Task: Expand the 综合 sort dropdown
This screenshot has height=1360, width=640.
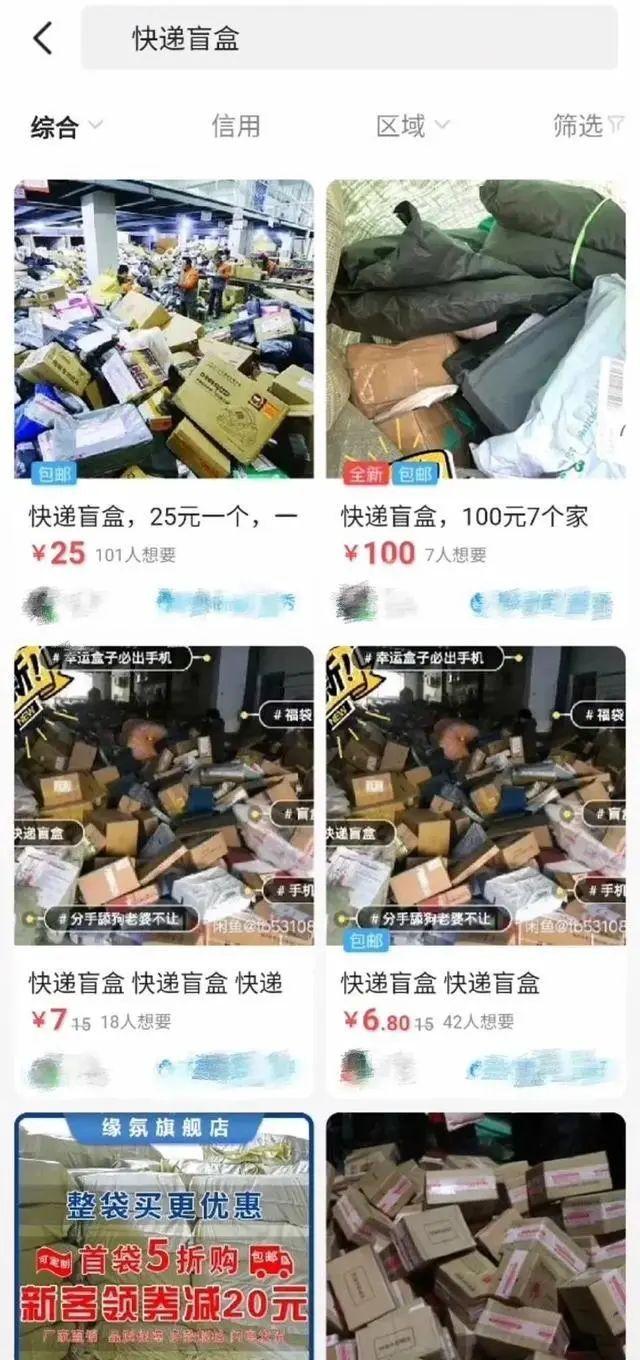Action: (66, 126)
